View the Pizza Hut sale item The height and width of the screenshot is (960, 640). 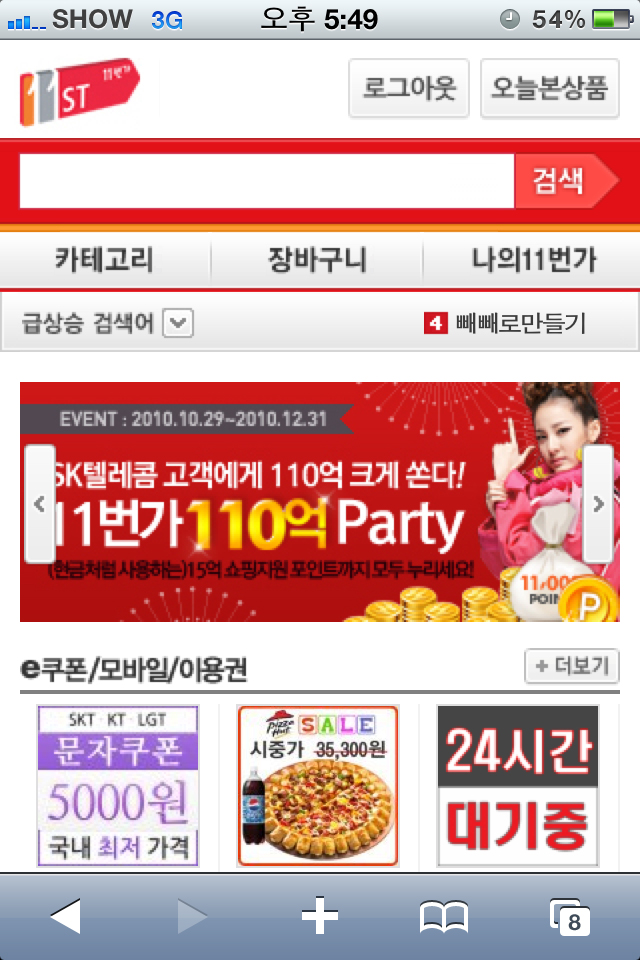tap(318, 785)
